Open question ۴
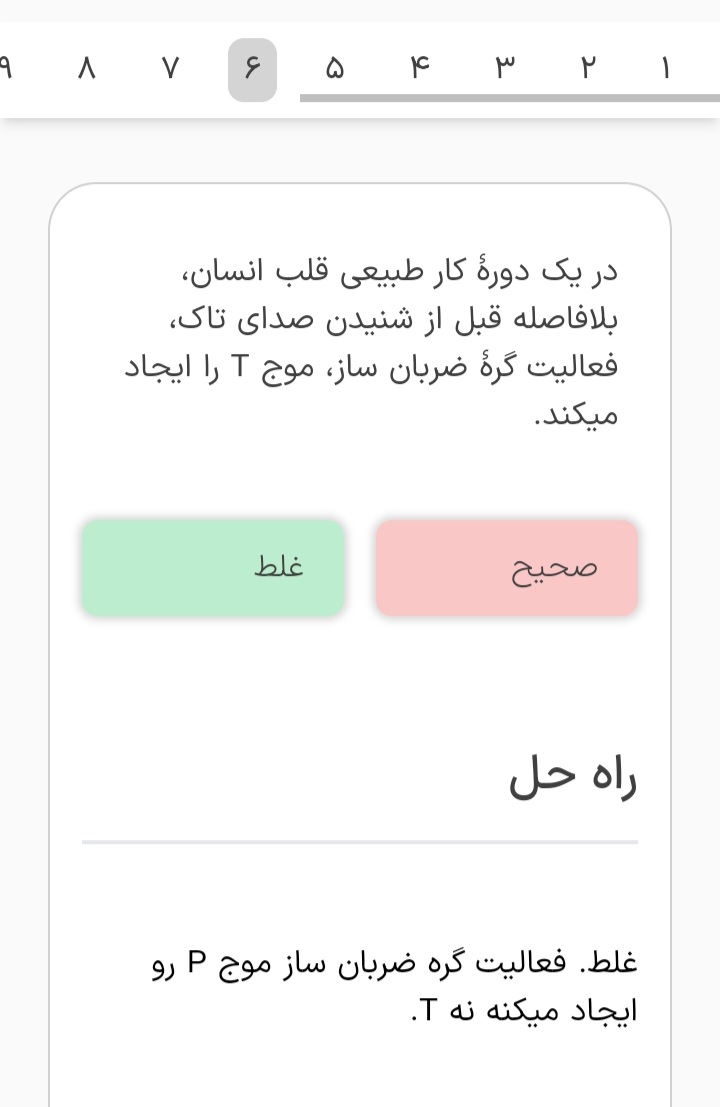This screenshot has height=1107, width=720. click(x=419, y=69)
